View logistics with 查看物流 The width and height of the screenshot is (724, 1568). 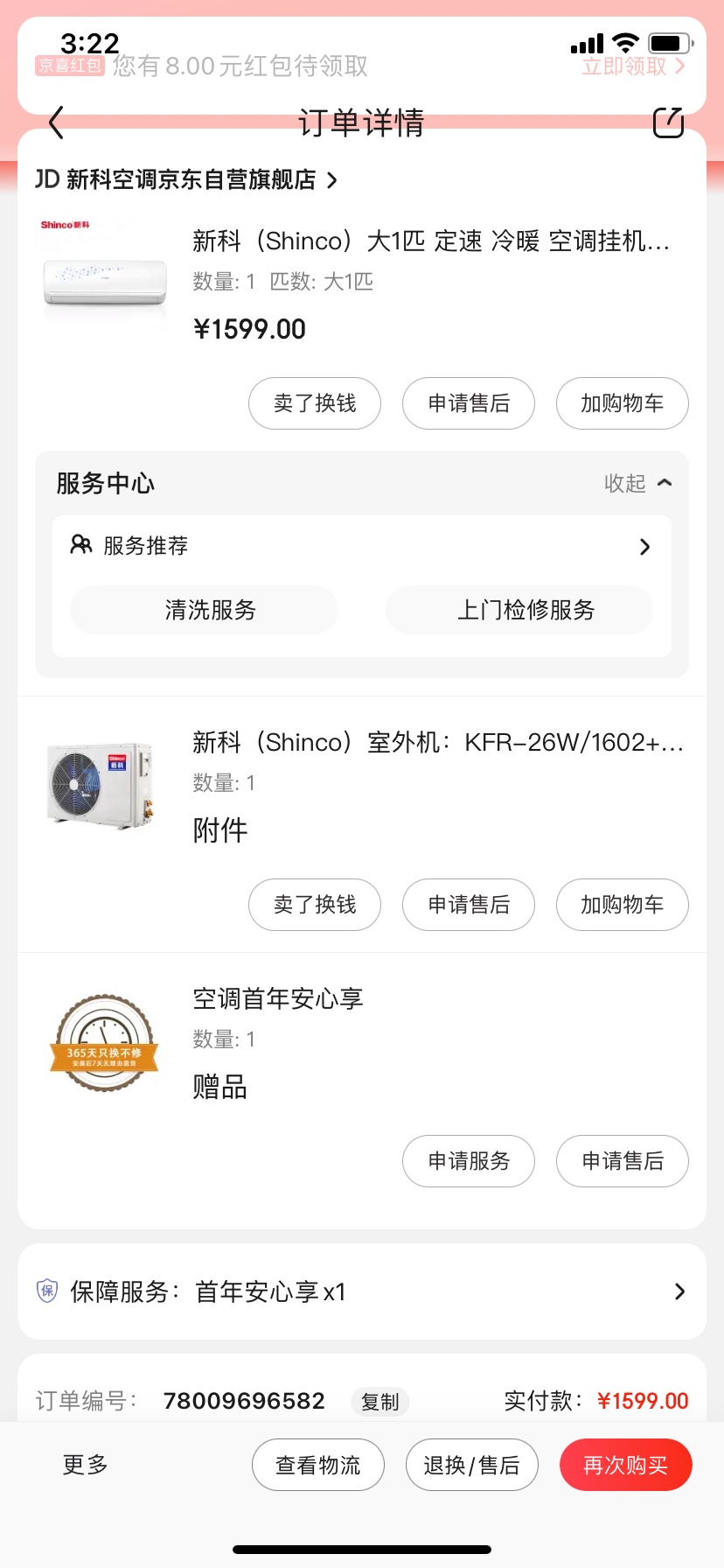pyautogui.click(x=318, y=1465)
